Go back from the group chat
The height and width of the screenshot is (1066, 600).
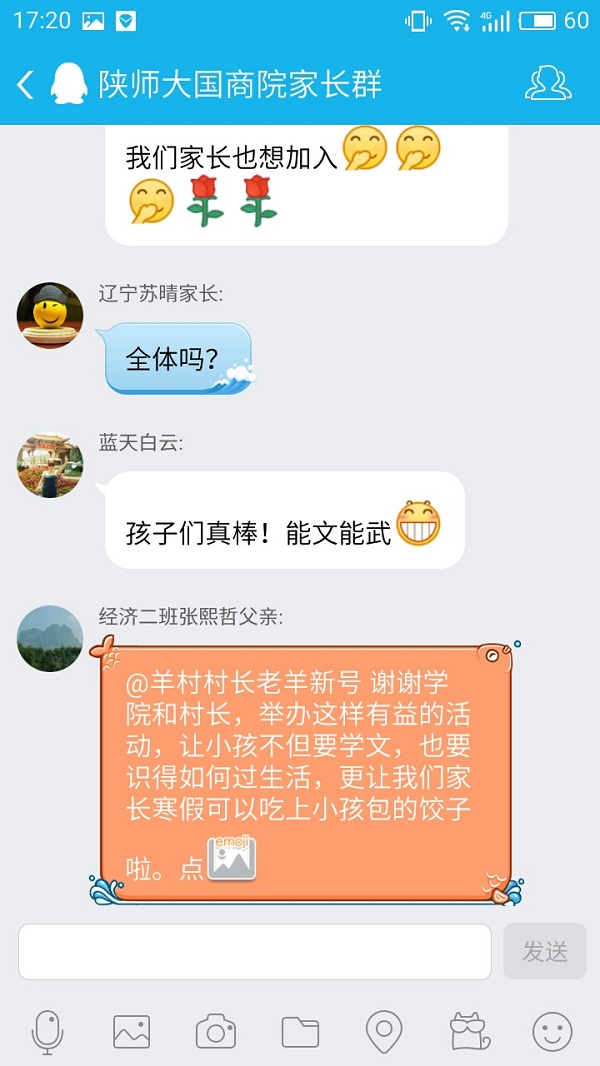point(26,85)
